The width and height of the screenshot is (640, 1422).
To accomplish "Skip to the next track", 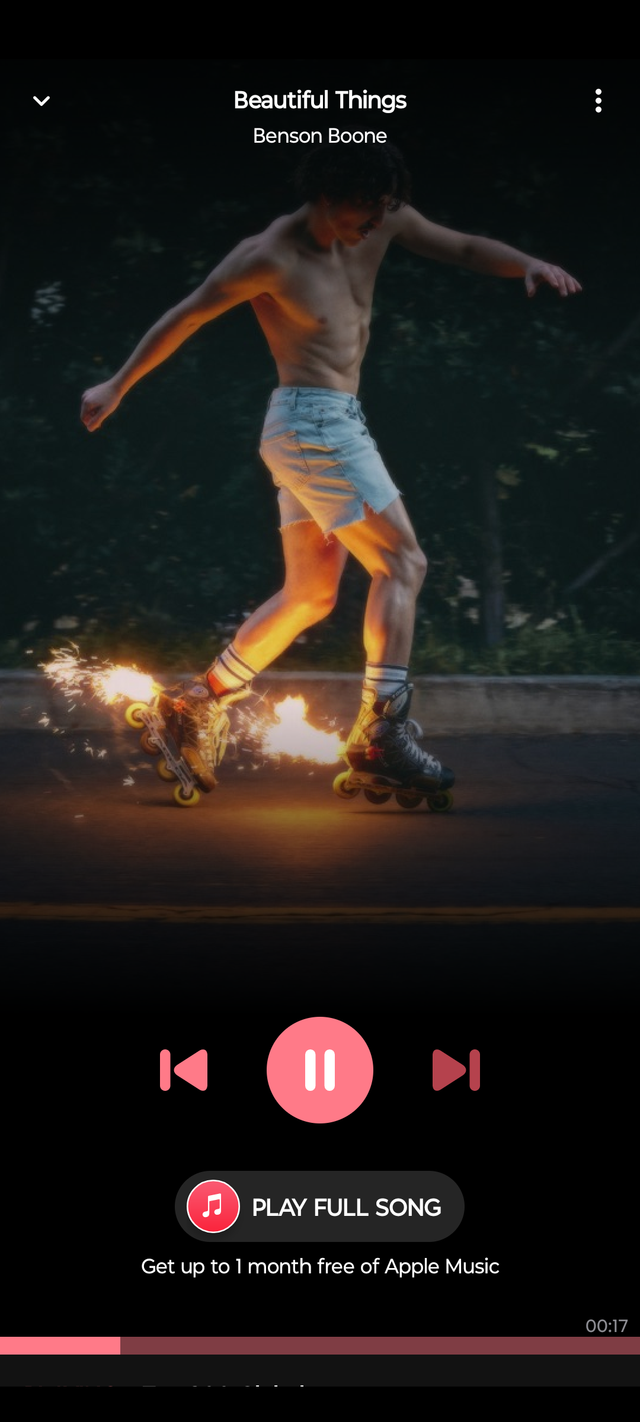I will pos(456,1070).
